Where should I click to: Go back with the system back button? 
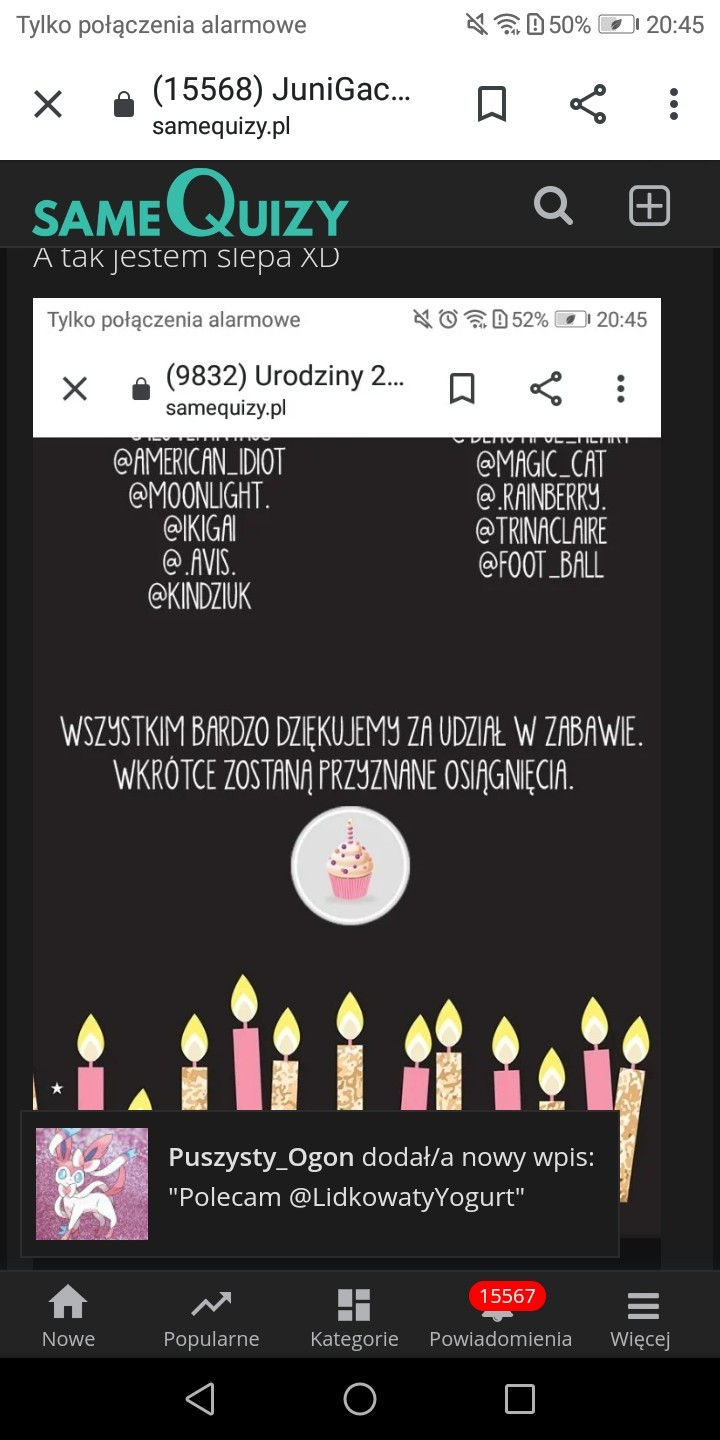point(200,1399)
